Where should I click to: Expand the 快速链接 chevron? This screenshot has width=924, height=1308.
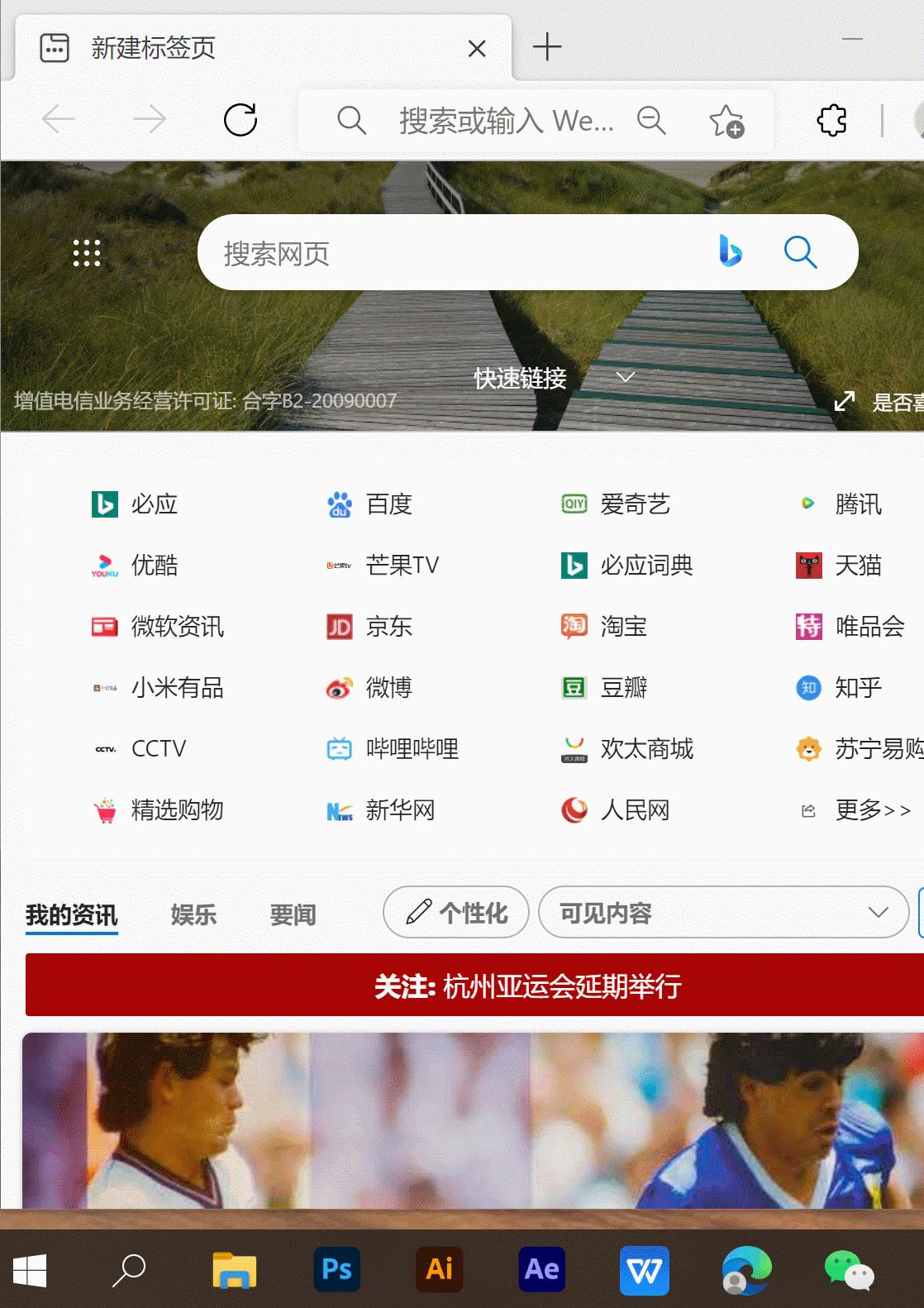(x=626, y=377)
